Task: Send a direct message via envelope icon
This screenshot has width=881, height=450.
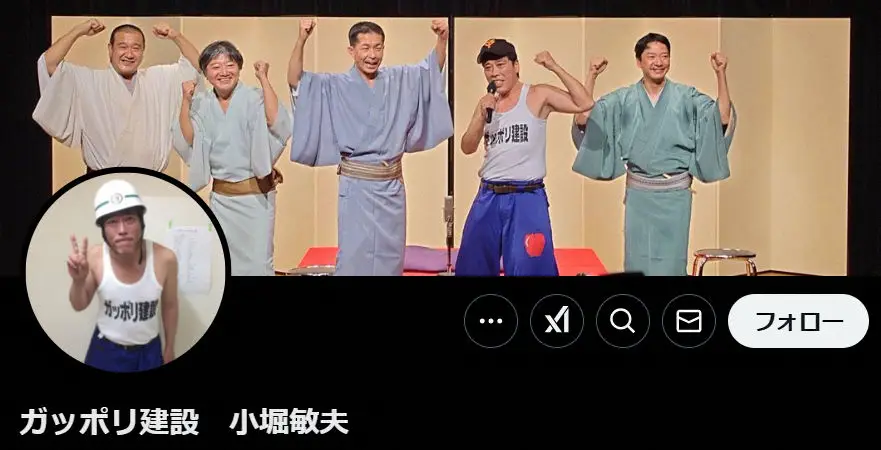Action: (x=689, y=321)
